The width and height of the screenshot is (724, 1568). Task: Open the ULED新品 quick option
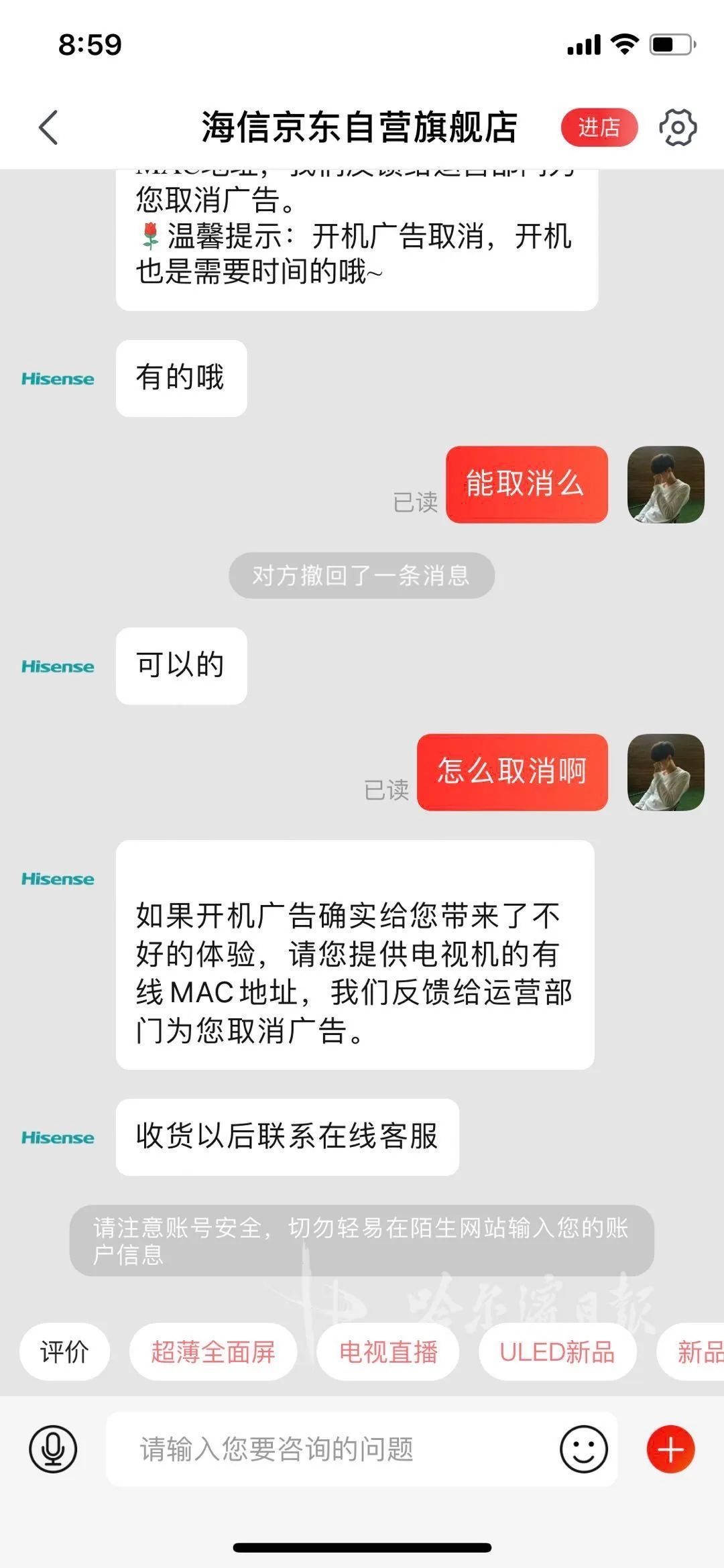558,1352
